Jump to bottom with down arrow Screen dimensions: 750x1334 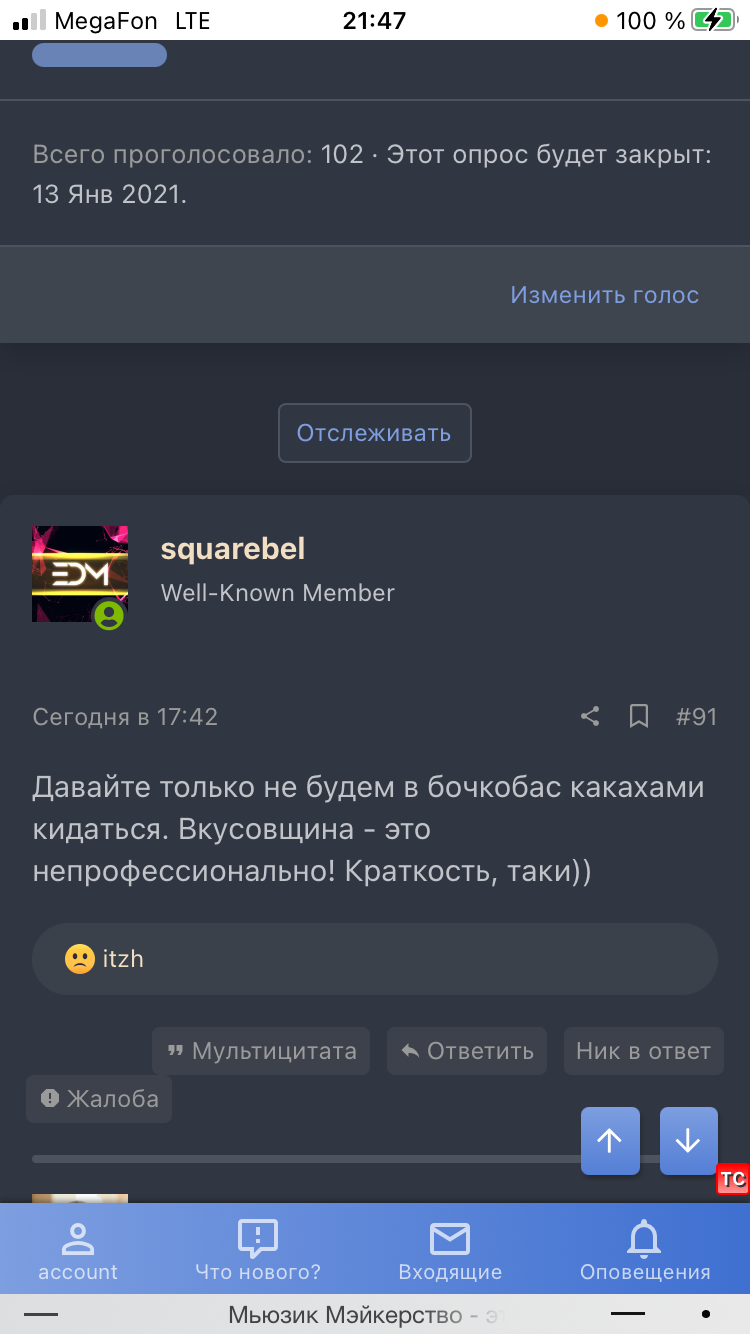(x=688, y=1141)
